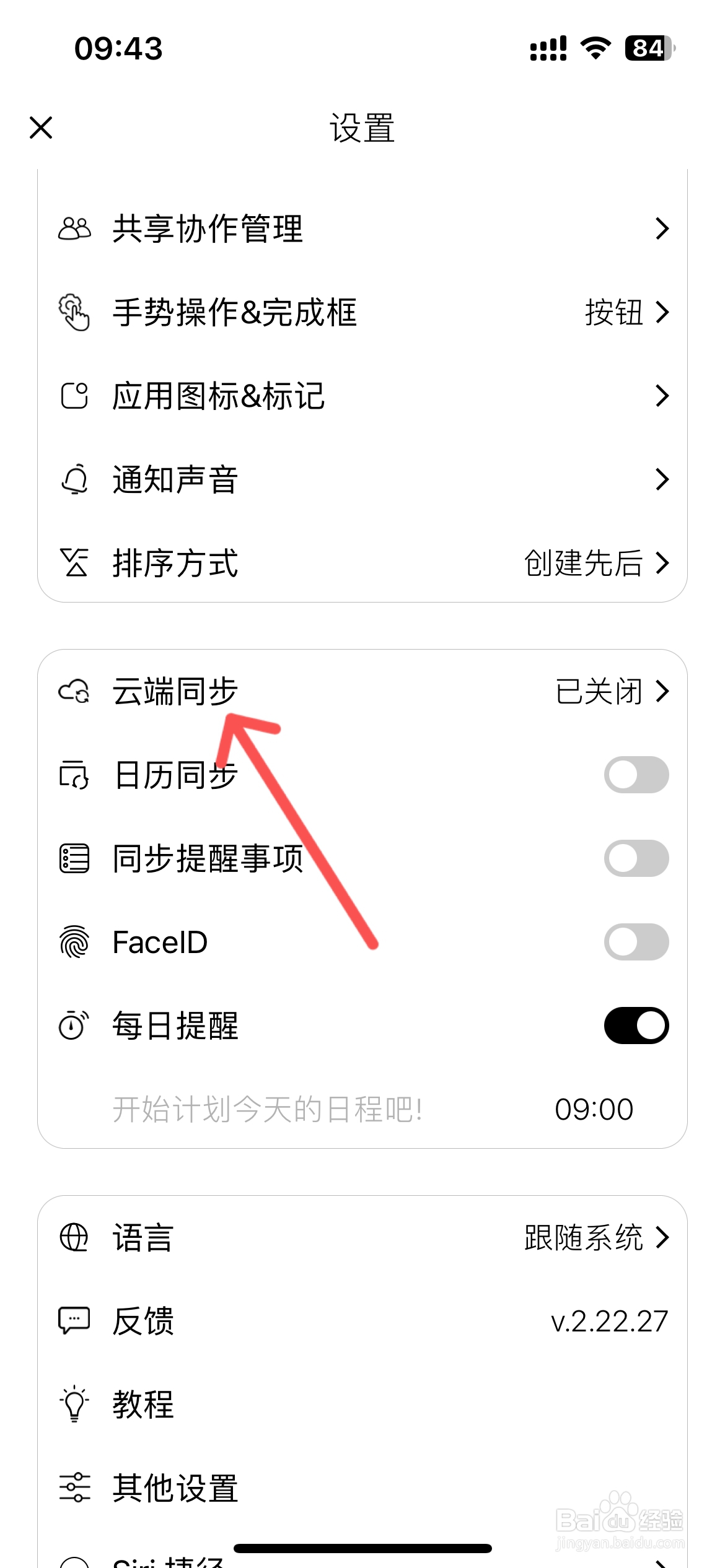Click the fingerprint icon for FaceID

(x=74, y=942)
